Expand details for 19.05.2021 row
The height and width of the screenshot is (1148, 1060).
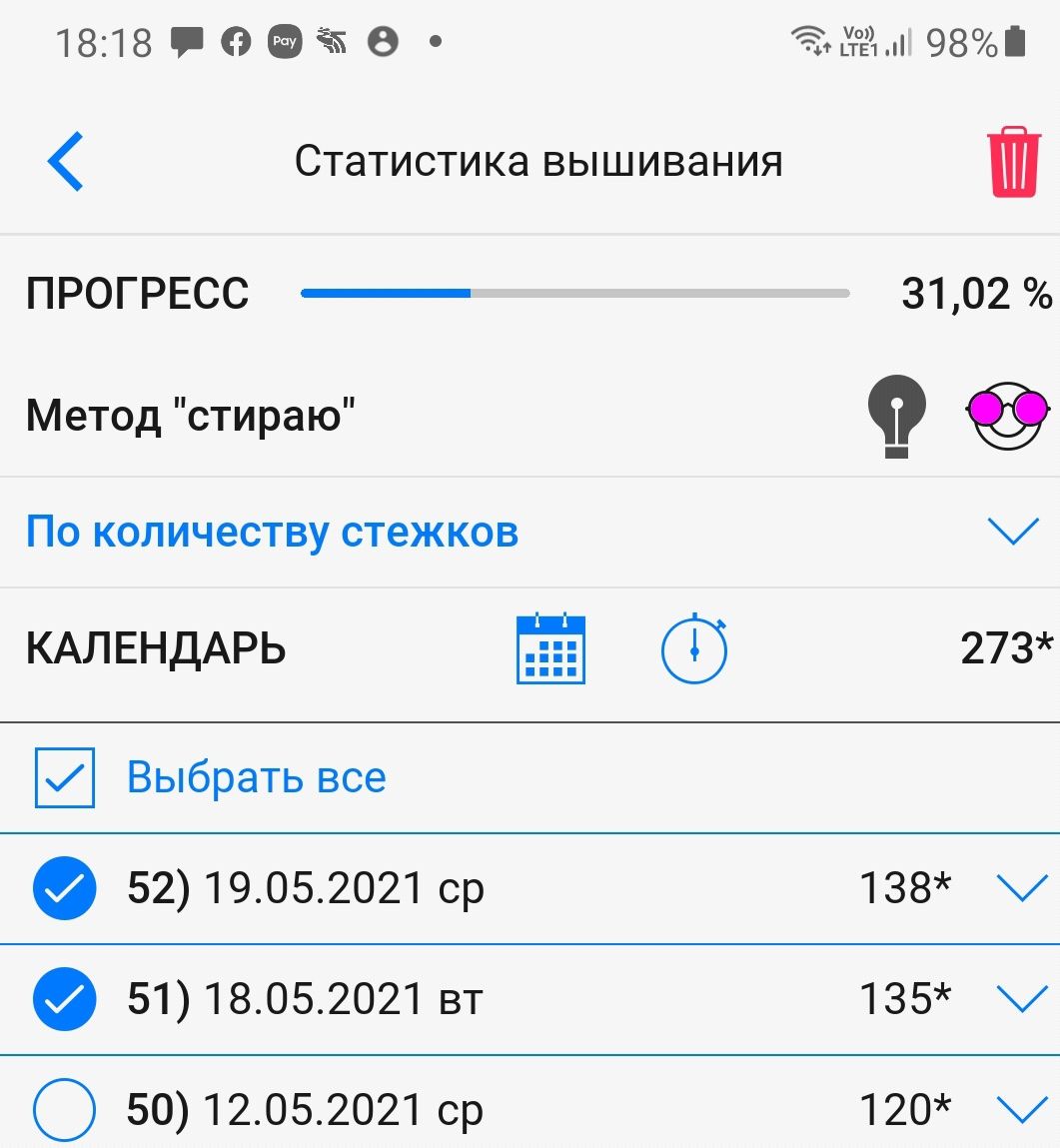click(1022, 888)
